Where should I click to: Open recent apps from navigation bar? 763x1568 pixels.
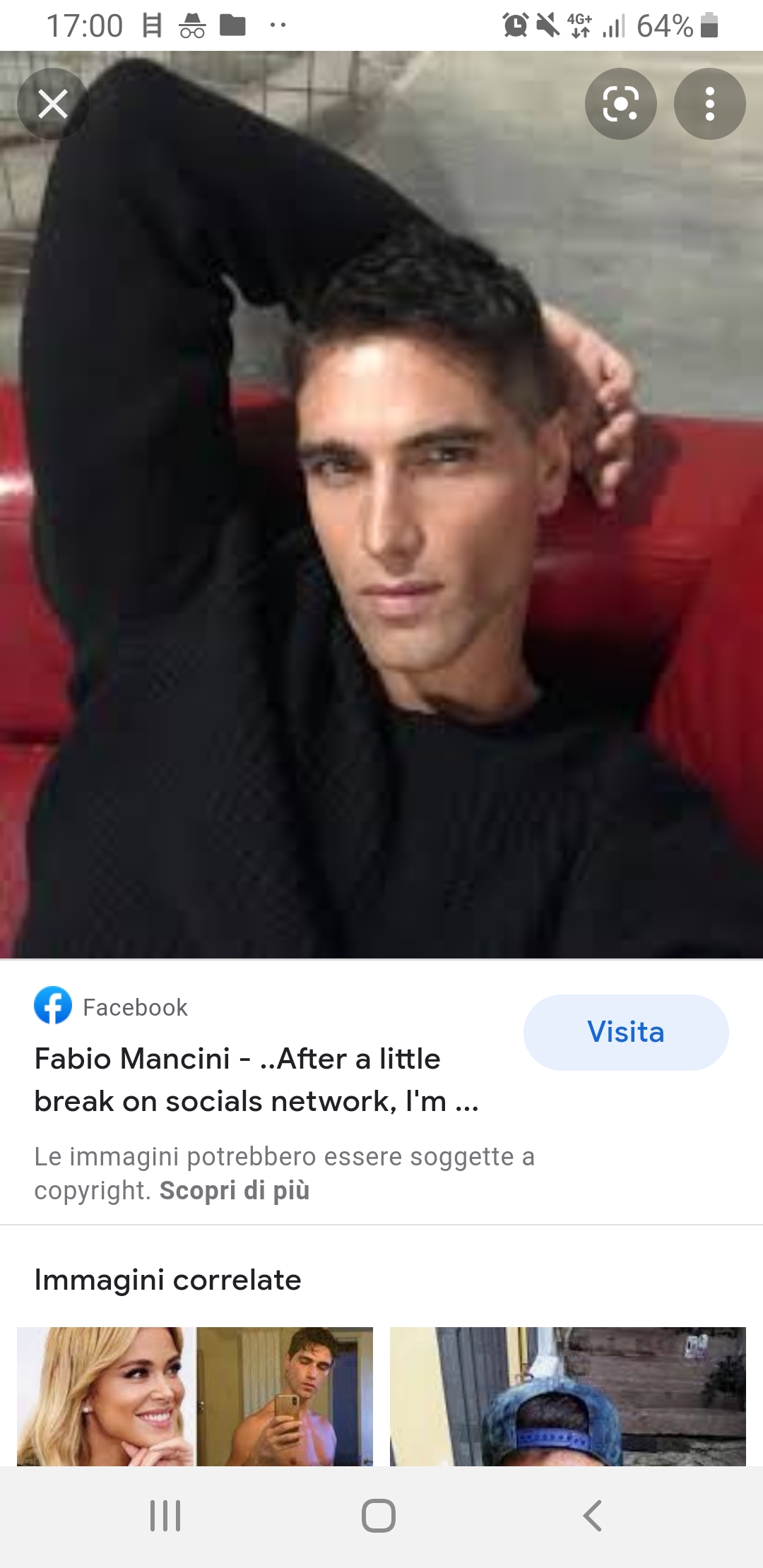(x=165, y=1516)
